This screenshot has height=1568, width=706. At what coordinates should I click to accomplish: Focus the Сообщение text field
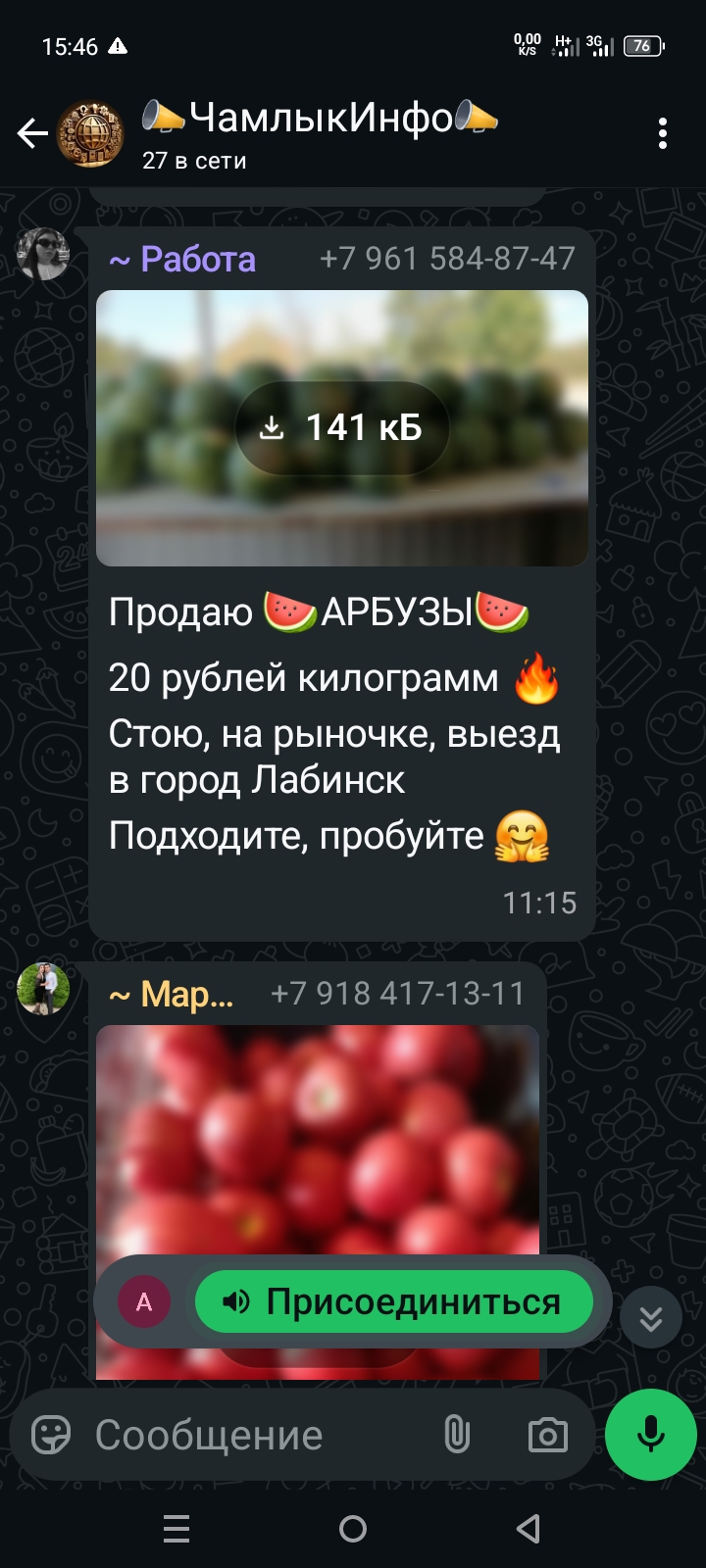point(255,1436)
